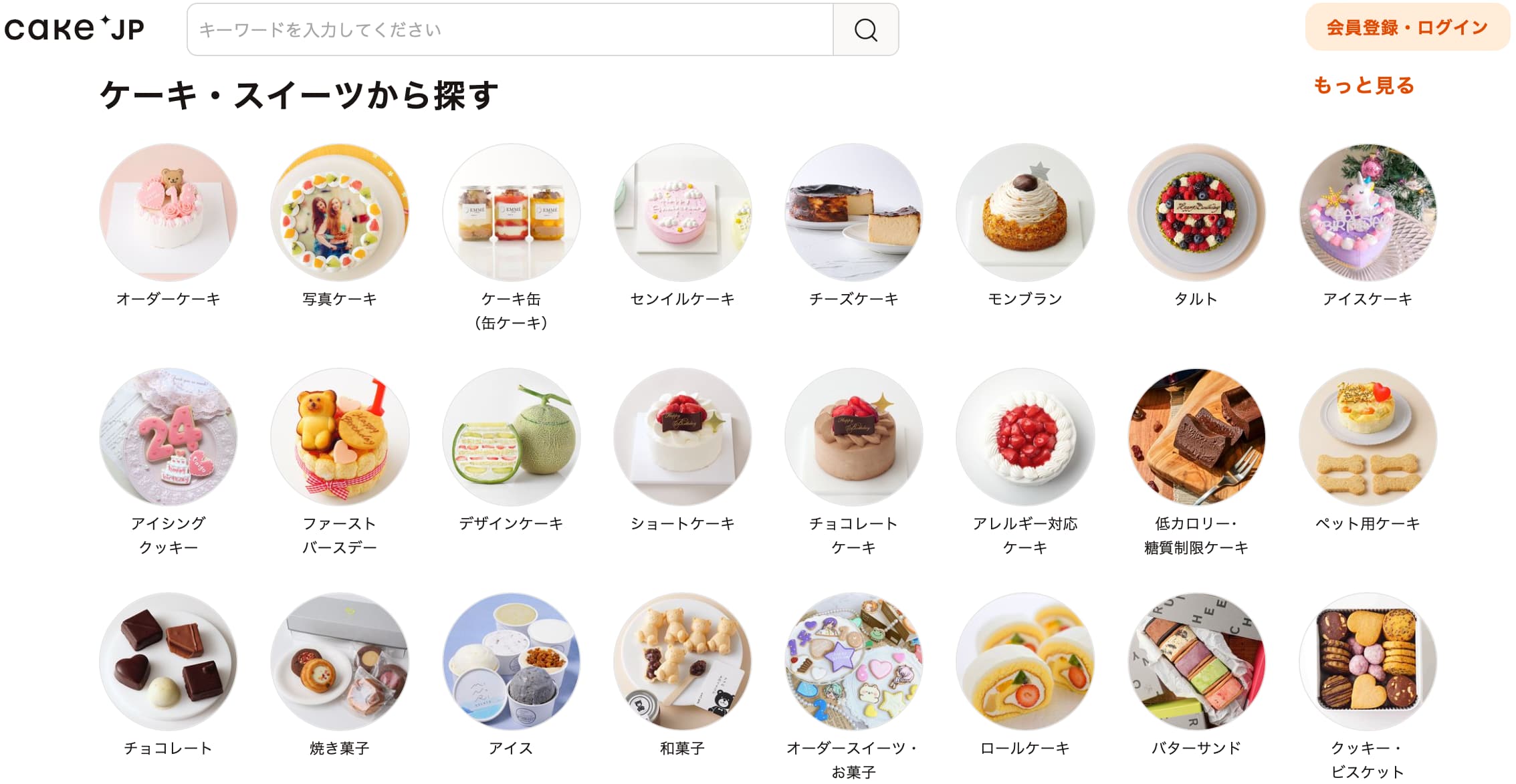1516x784 pixels.
Task: Open the チーズケーキ category
Action: [854, 213]
